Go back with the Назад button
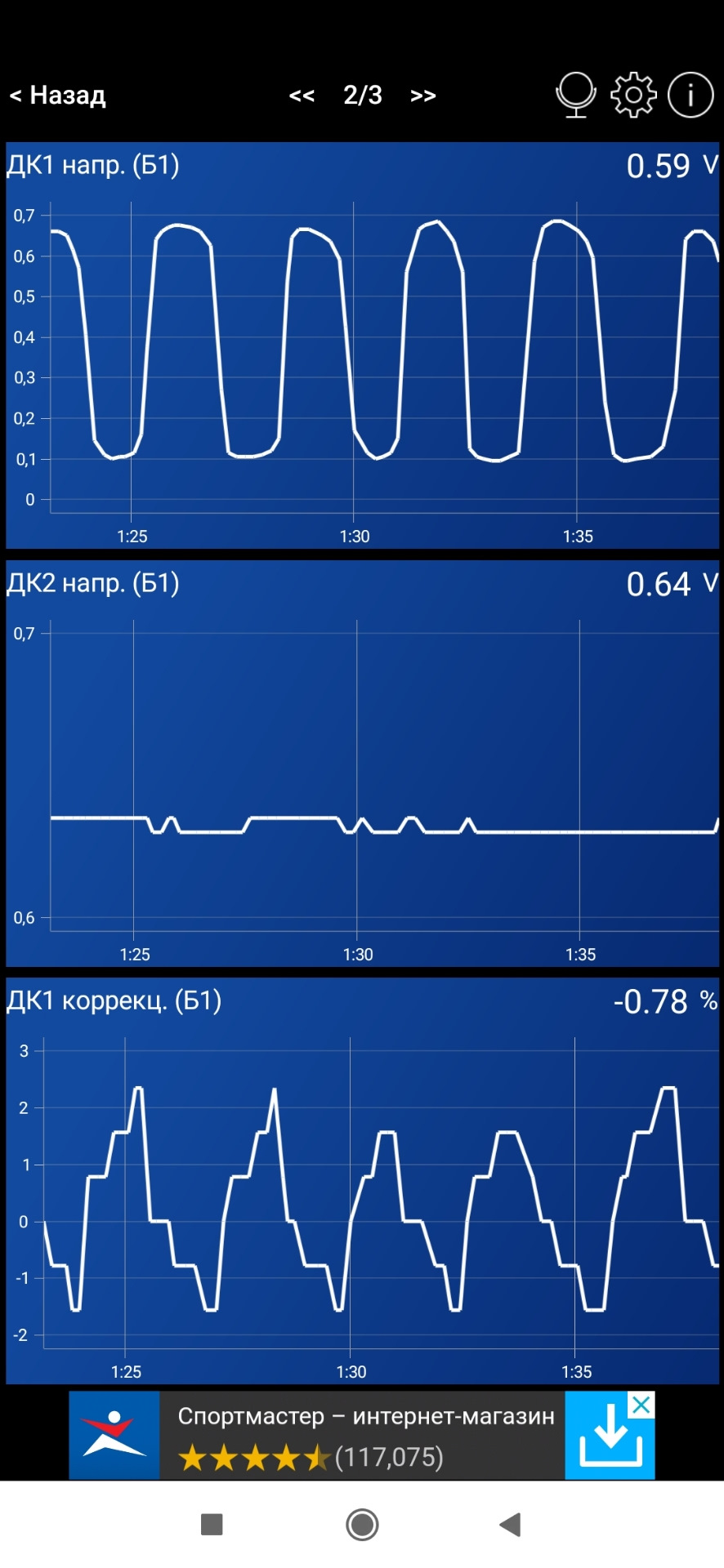Screen dimensions: 724x1568 [x=58, y=96]
